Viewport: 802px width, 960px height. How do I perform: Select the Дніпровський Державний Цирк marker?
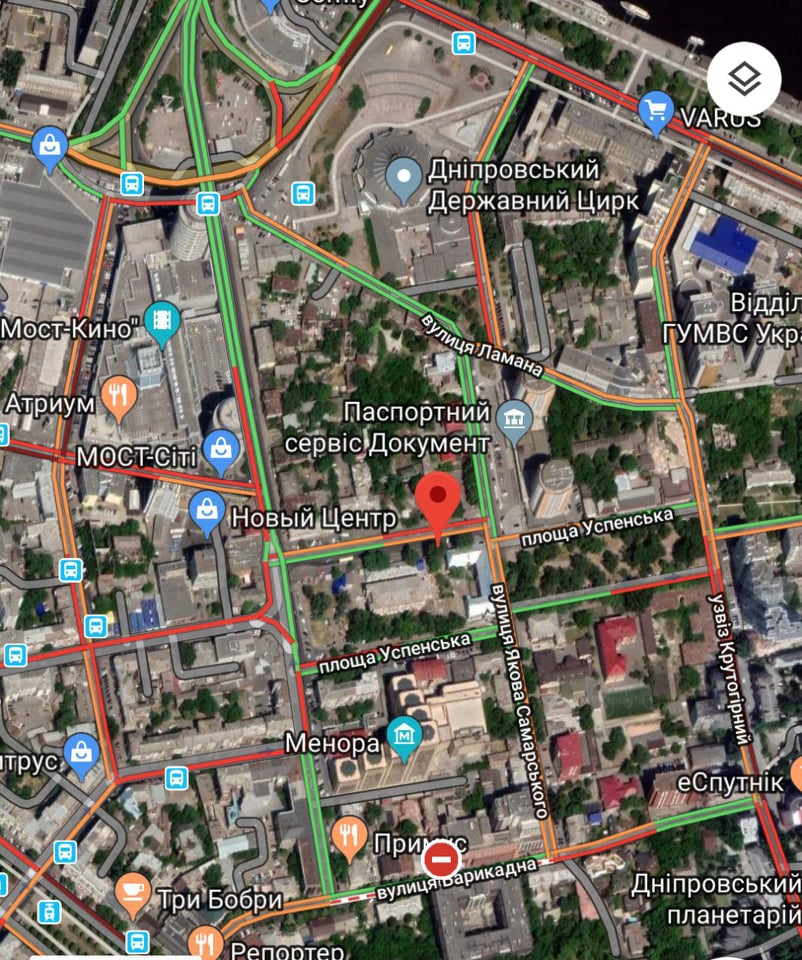[x=404, y=180]
